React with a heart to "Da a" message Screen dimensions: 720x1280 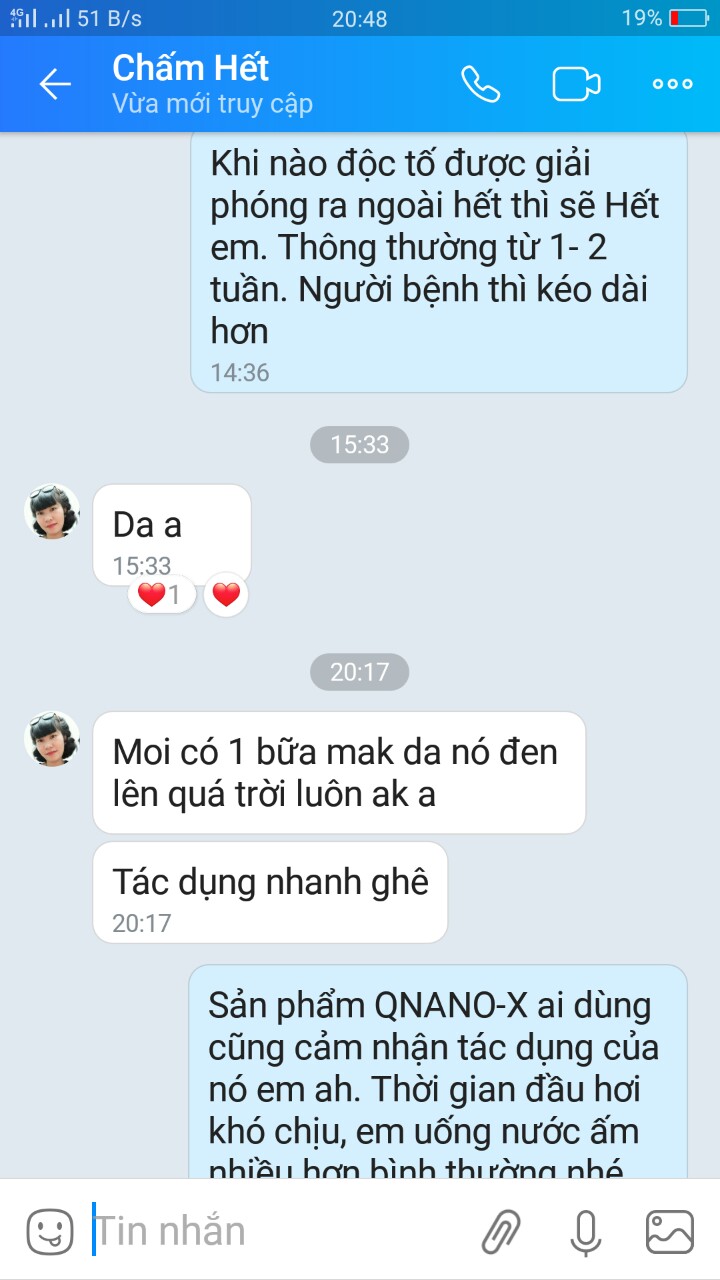[x=227, y=595]
